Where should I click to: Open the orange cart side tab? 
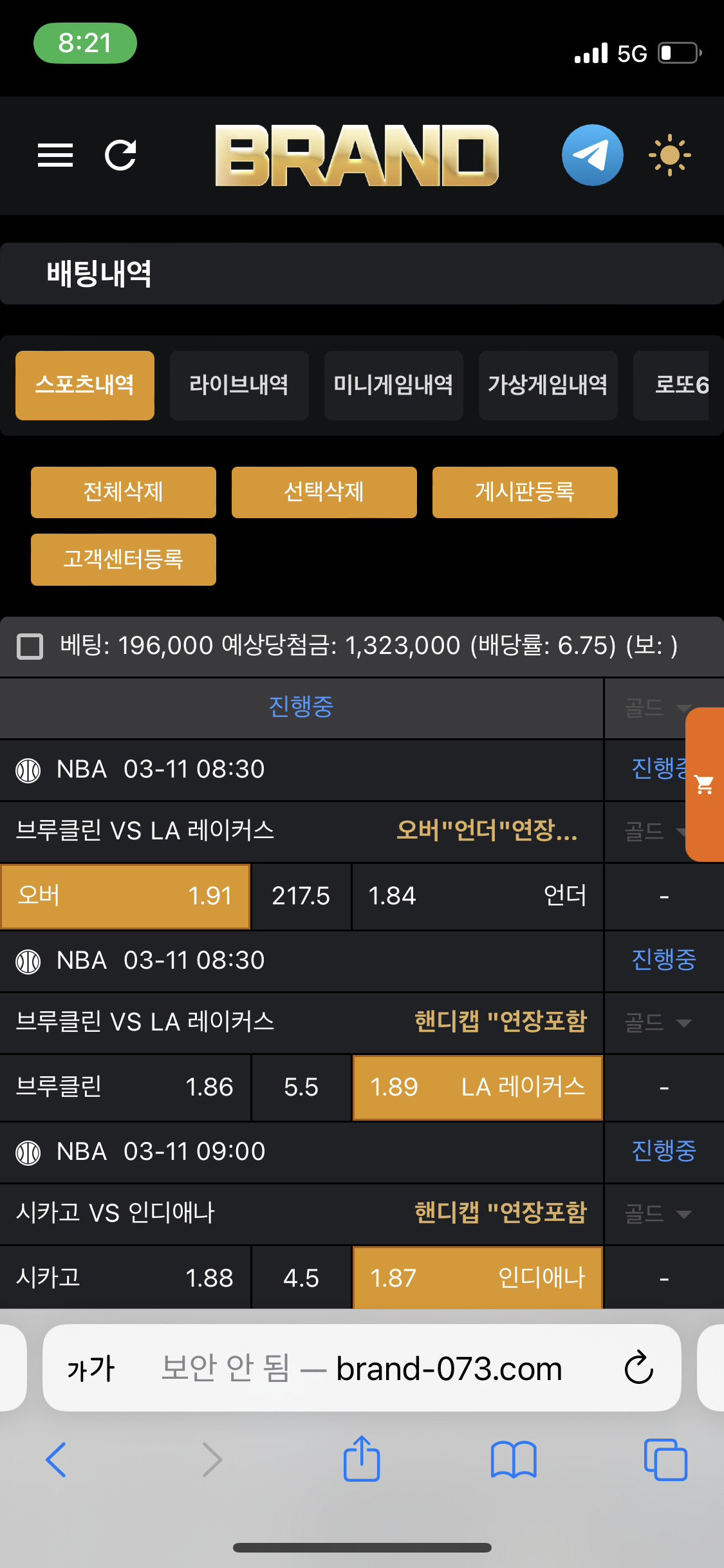point(705,784)
